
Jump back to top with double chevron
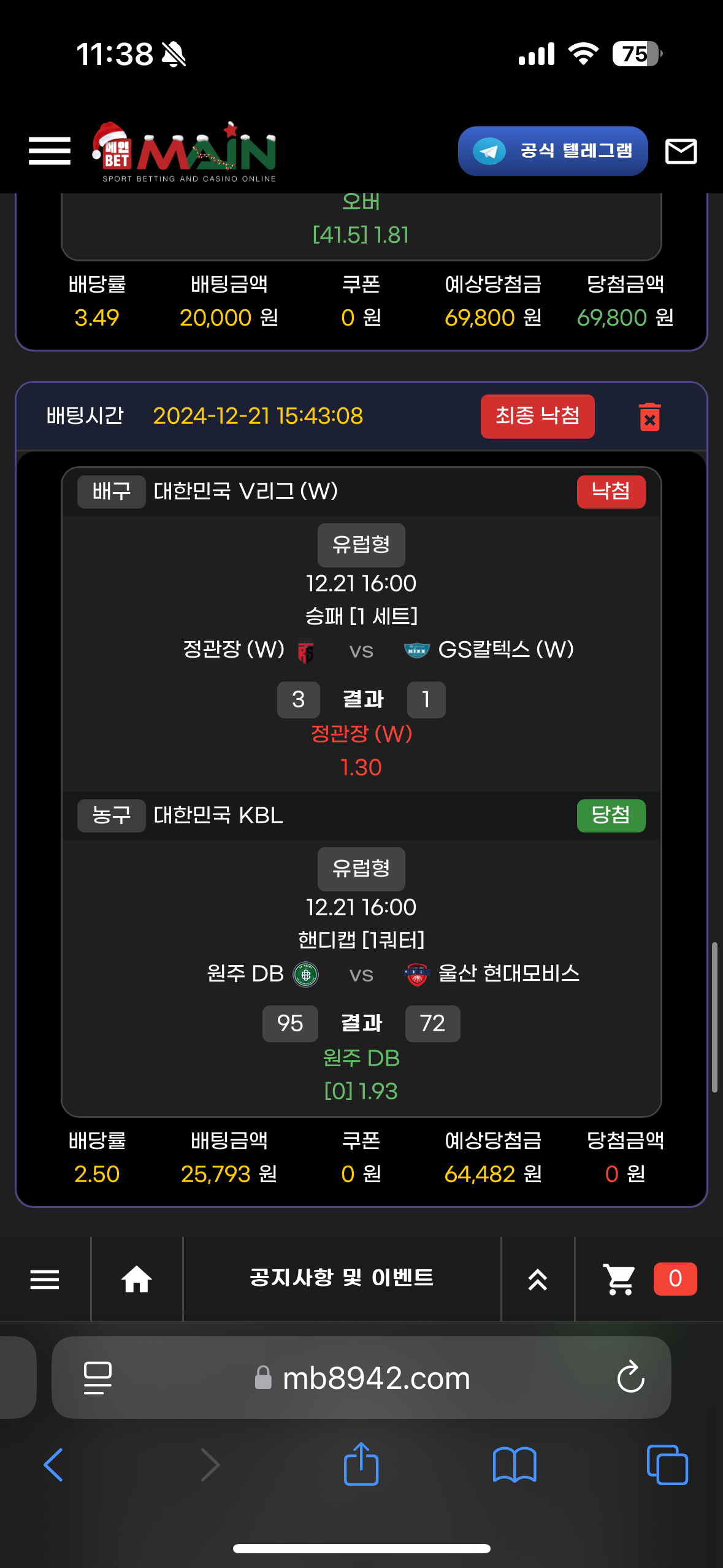pos(538,1280)
